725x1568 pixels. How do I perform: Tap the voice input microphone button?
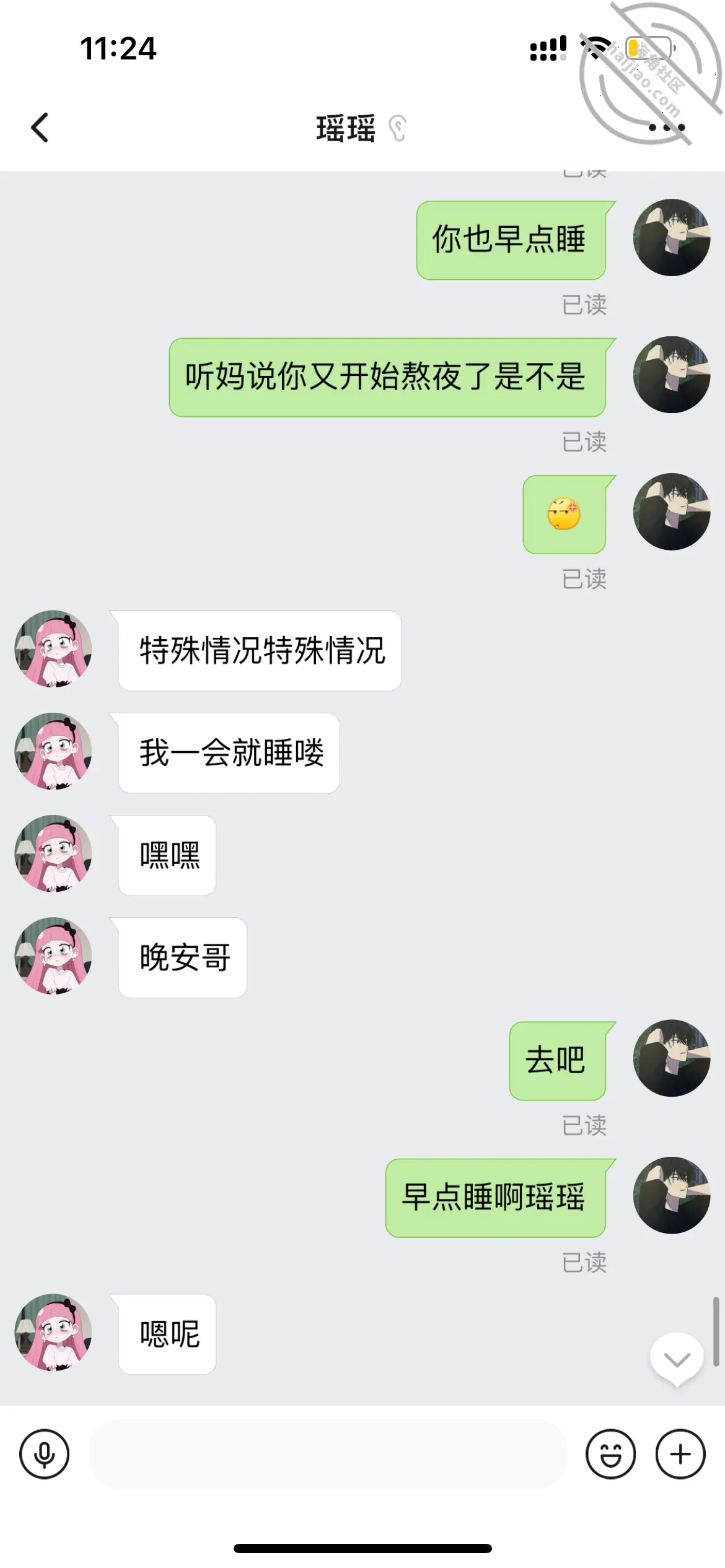44,1454
